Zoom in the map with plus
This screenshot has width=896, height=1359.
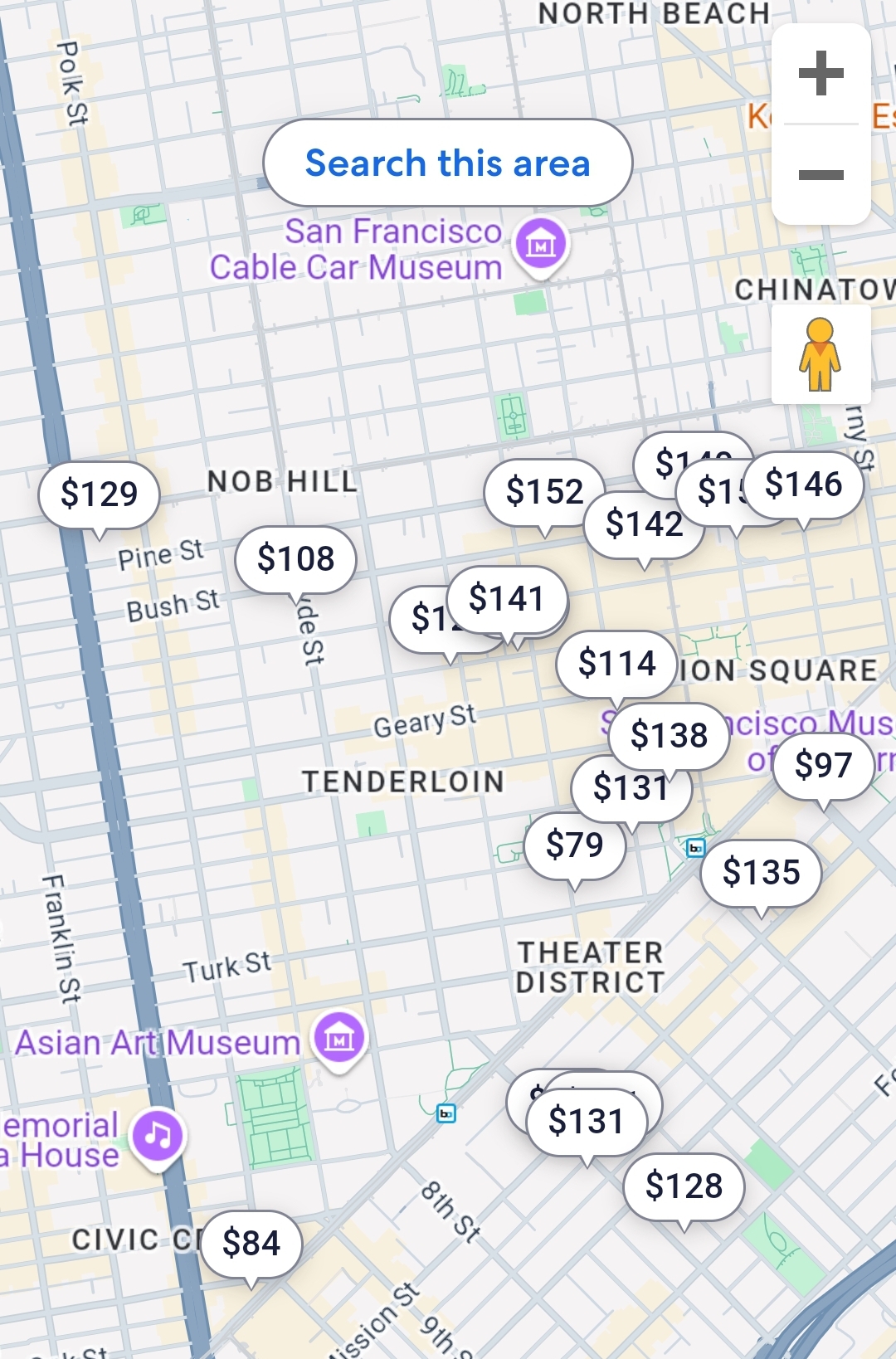coord(821,73)
